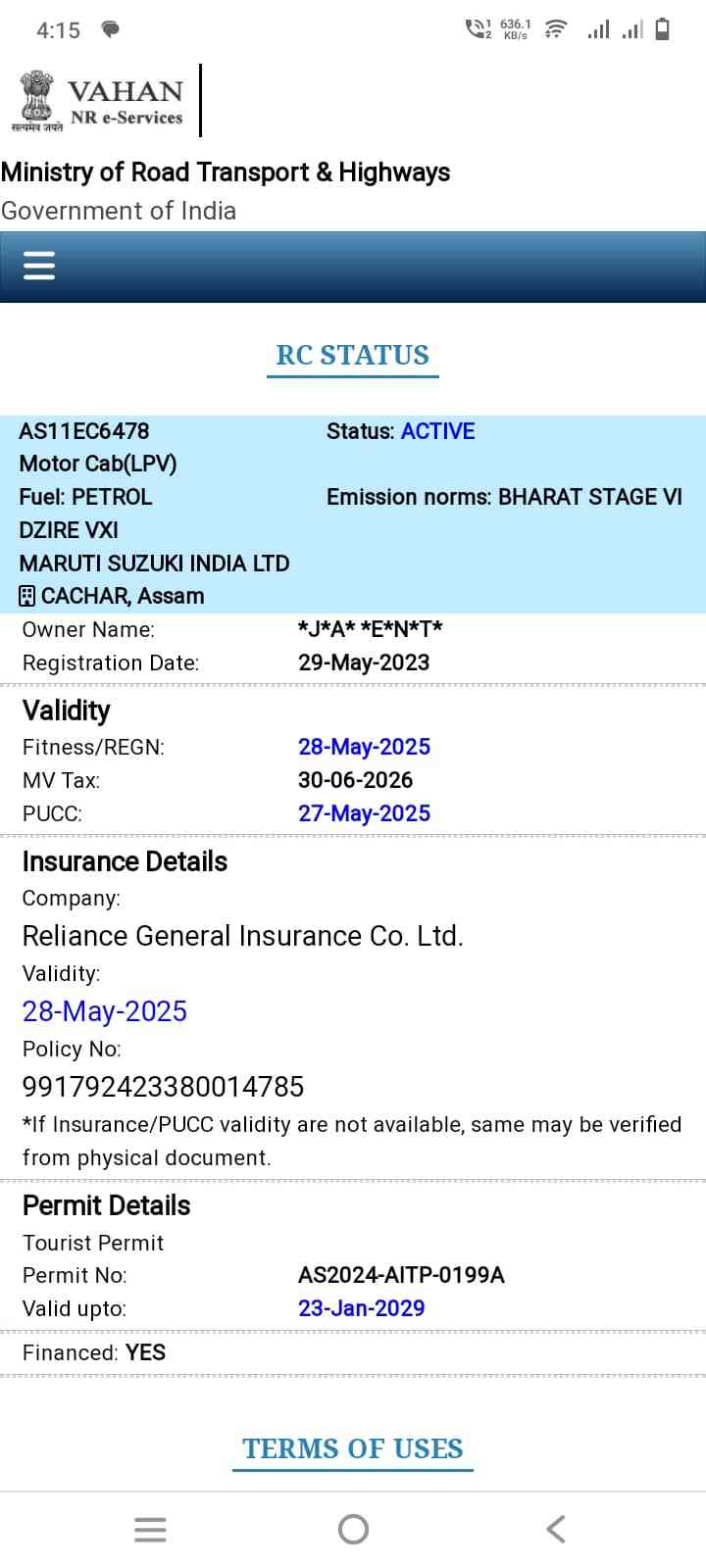Go back using the system back button

pos(556,1529)
